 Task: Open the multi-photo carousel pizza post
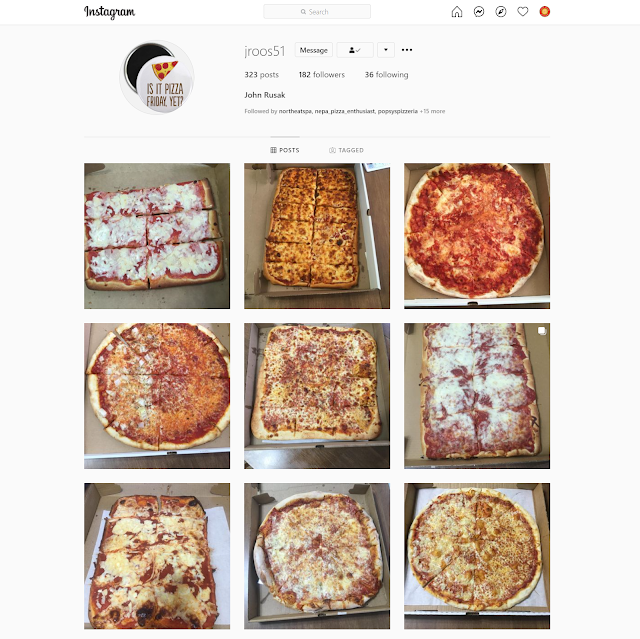476,395
